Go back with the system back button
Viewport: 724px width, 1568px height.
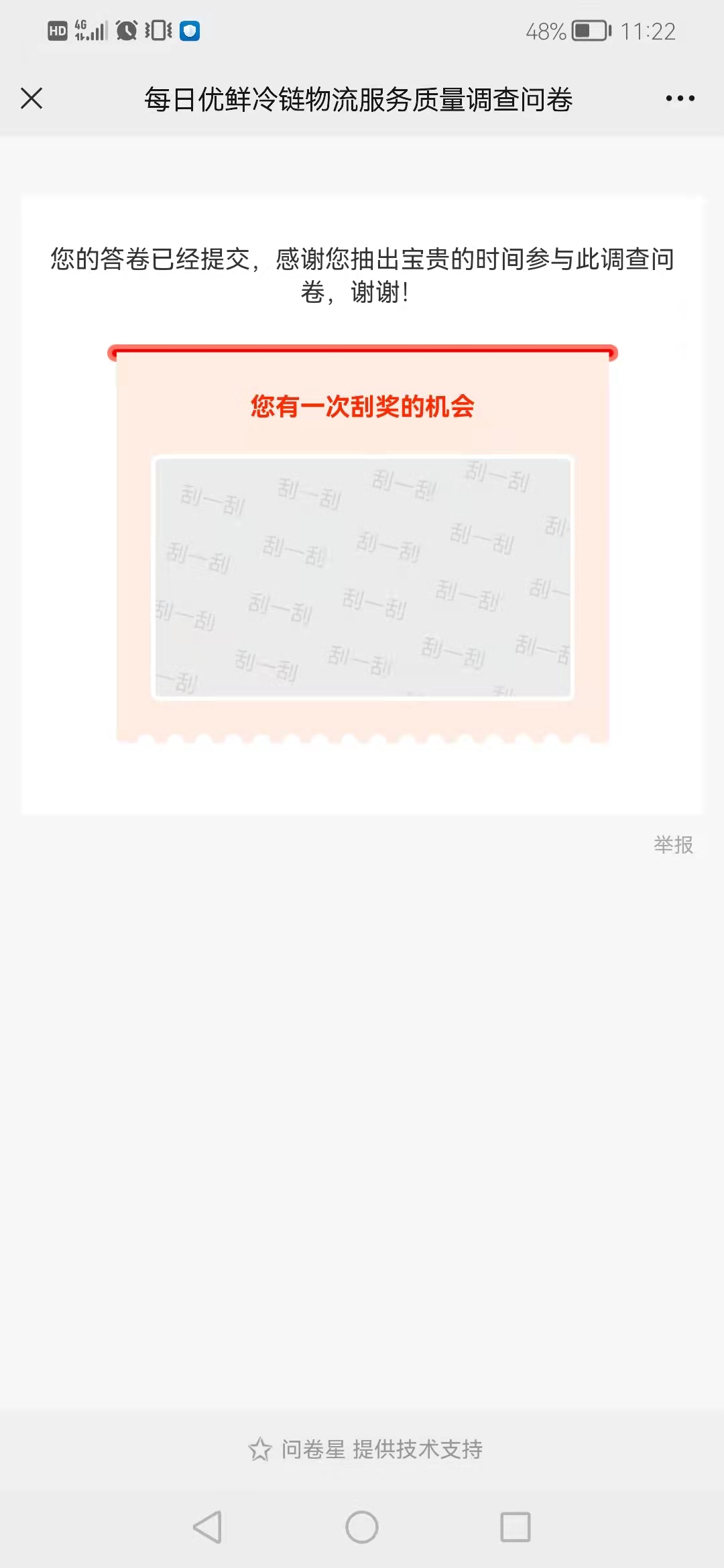tap(208, 1527)
